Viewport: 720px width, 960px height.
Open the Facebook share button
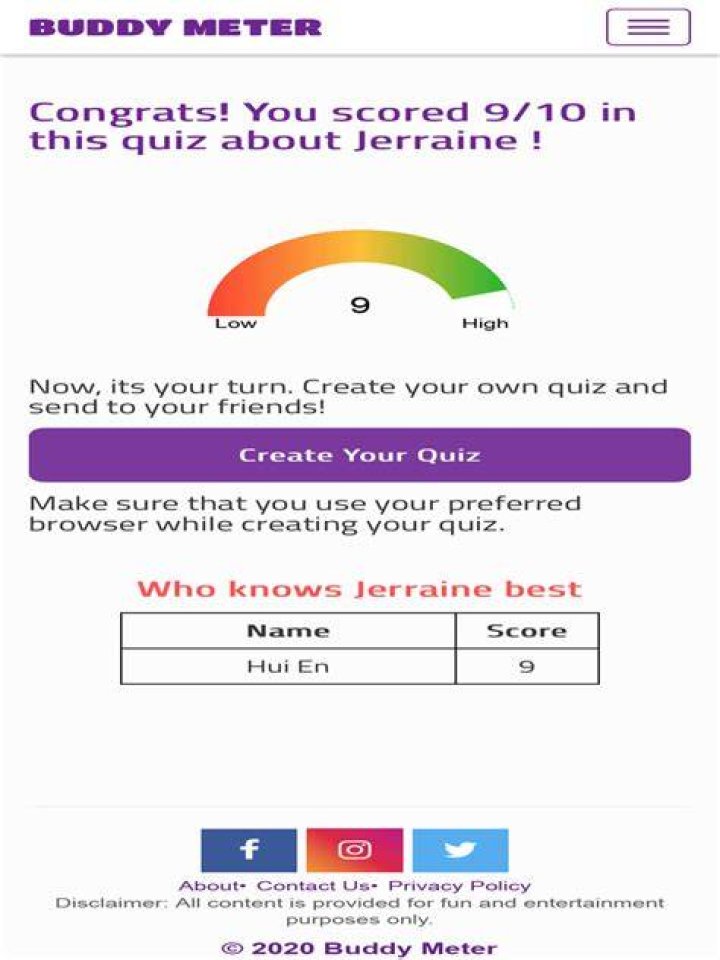(249, 850)
